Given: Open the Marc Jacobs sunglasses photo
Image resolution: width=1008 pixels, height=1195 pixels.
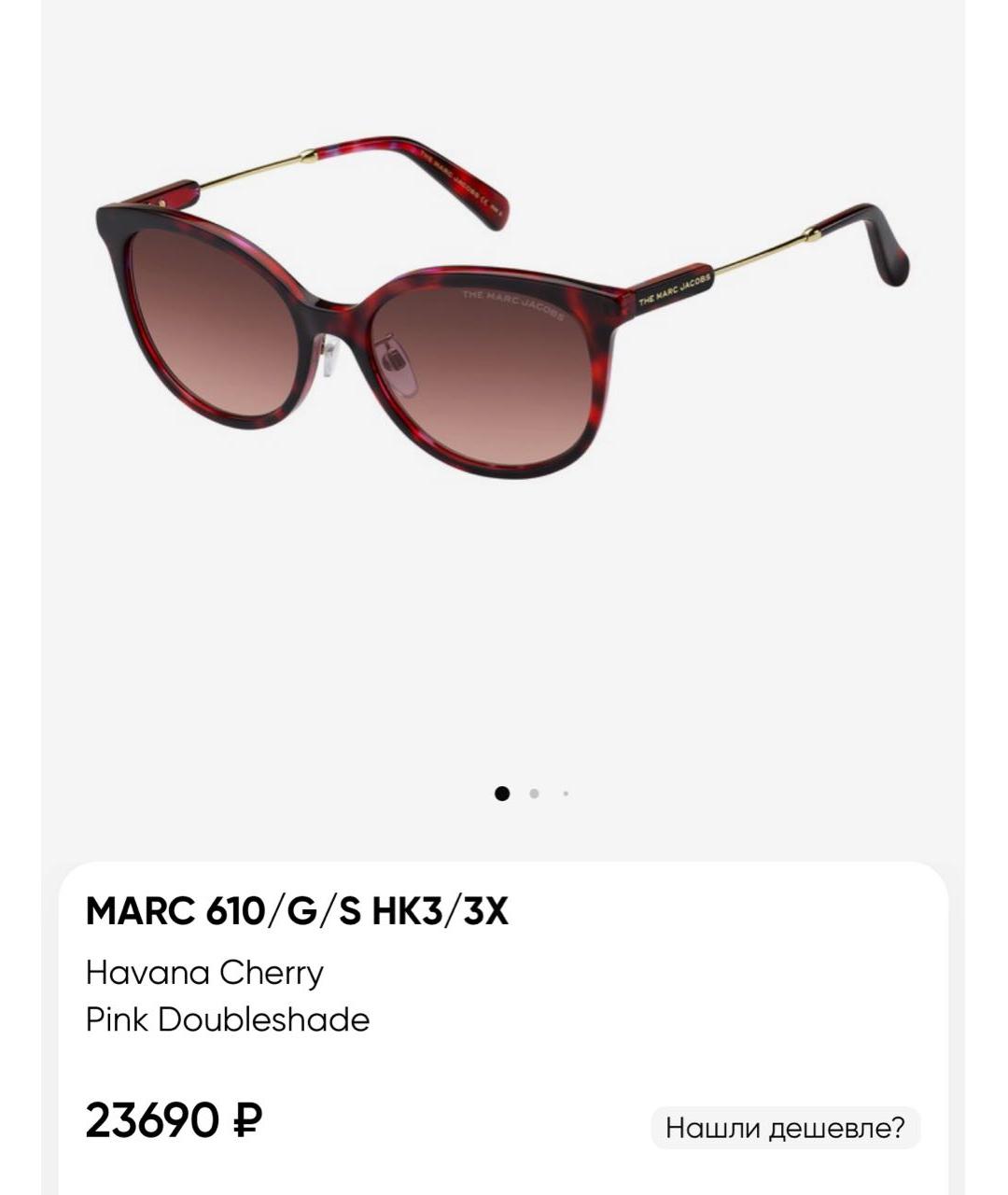Looking at the screenshot, I should (502, 308).
